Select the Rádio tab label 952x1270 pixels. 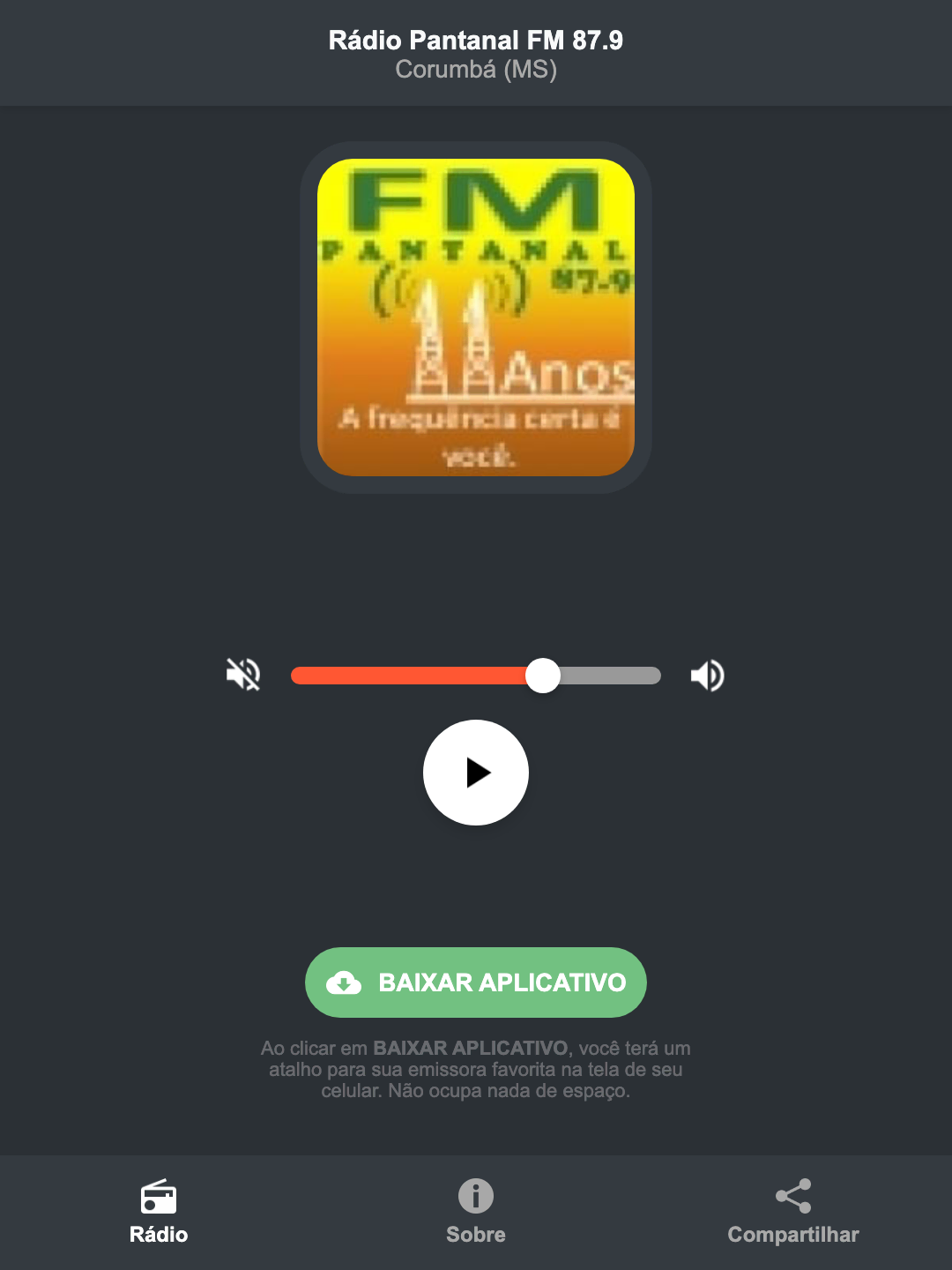pos(159,1235)
